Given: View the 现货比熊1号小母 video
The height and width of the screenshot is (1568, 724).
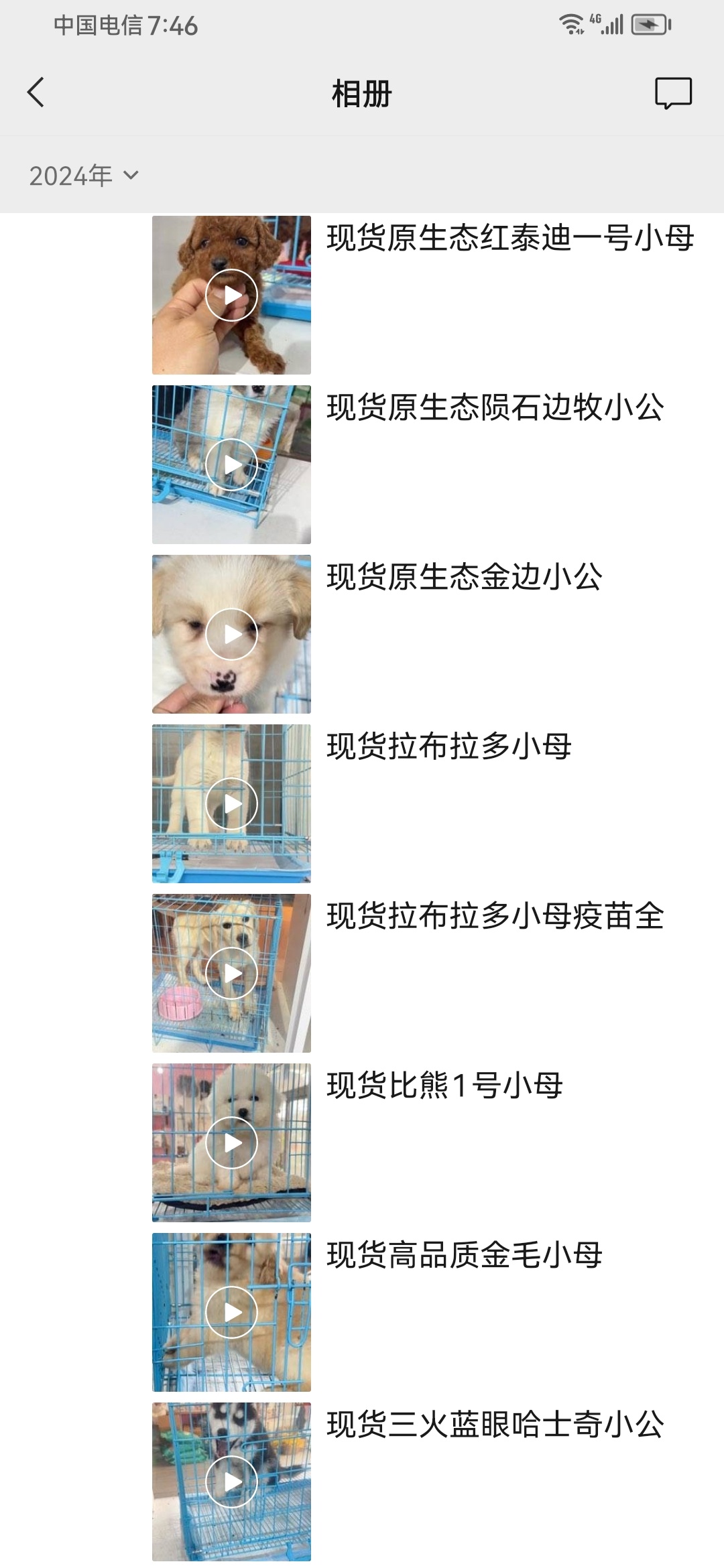Looking at the screenshot, I should tap(231, 1142).
